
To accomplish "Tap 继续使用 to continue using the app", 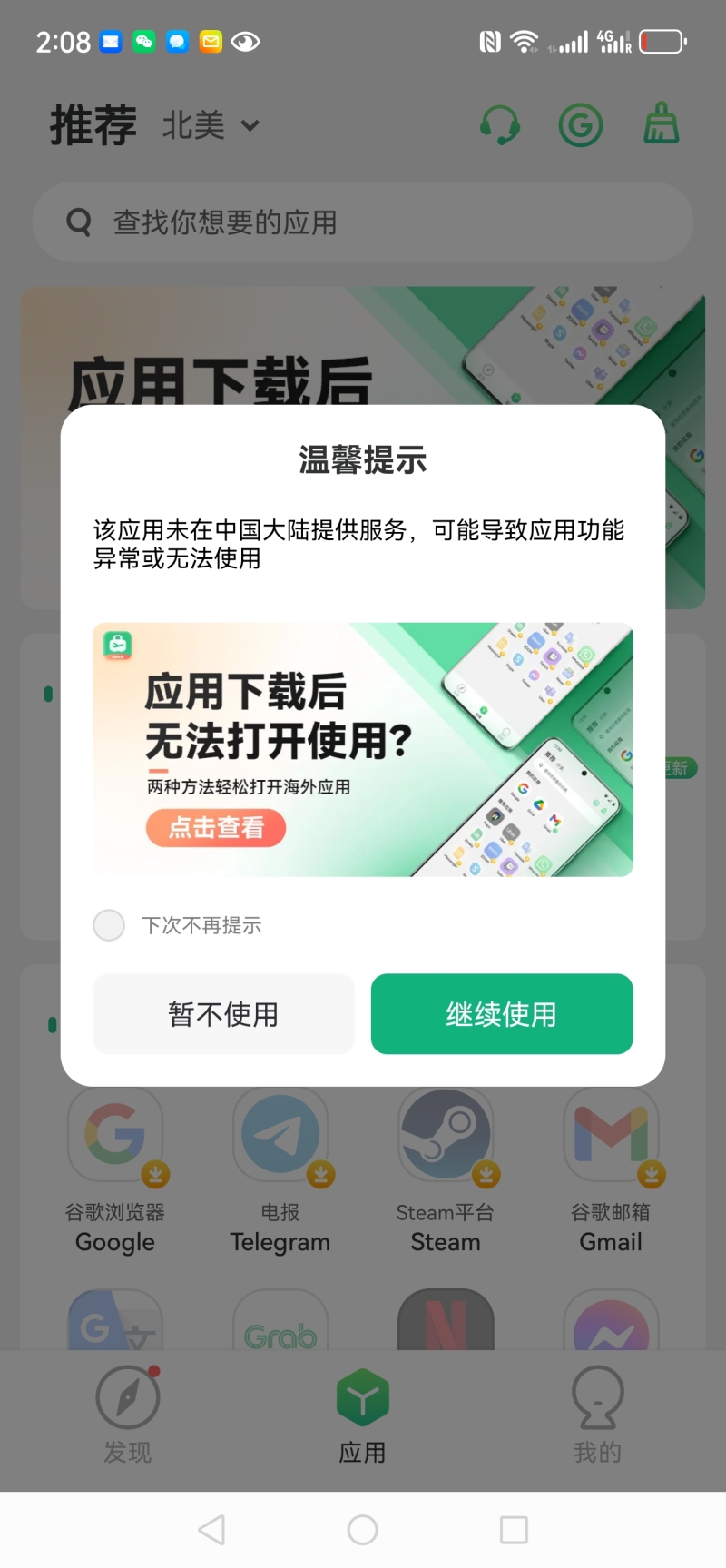I will coord(501,1013).
